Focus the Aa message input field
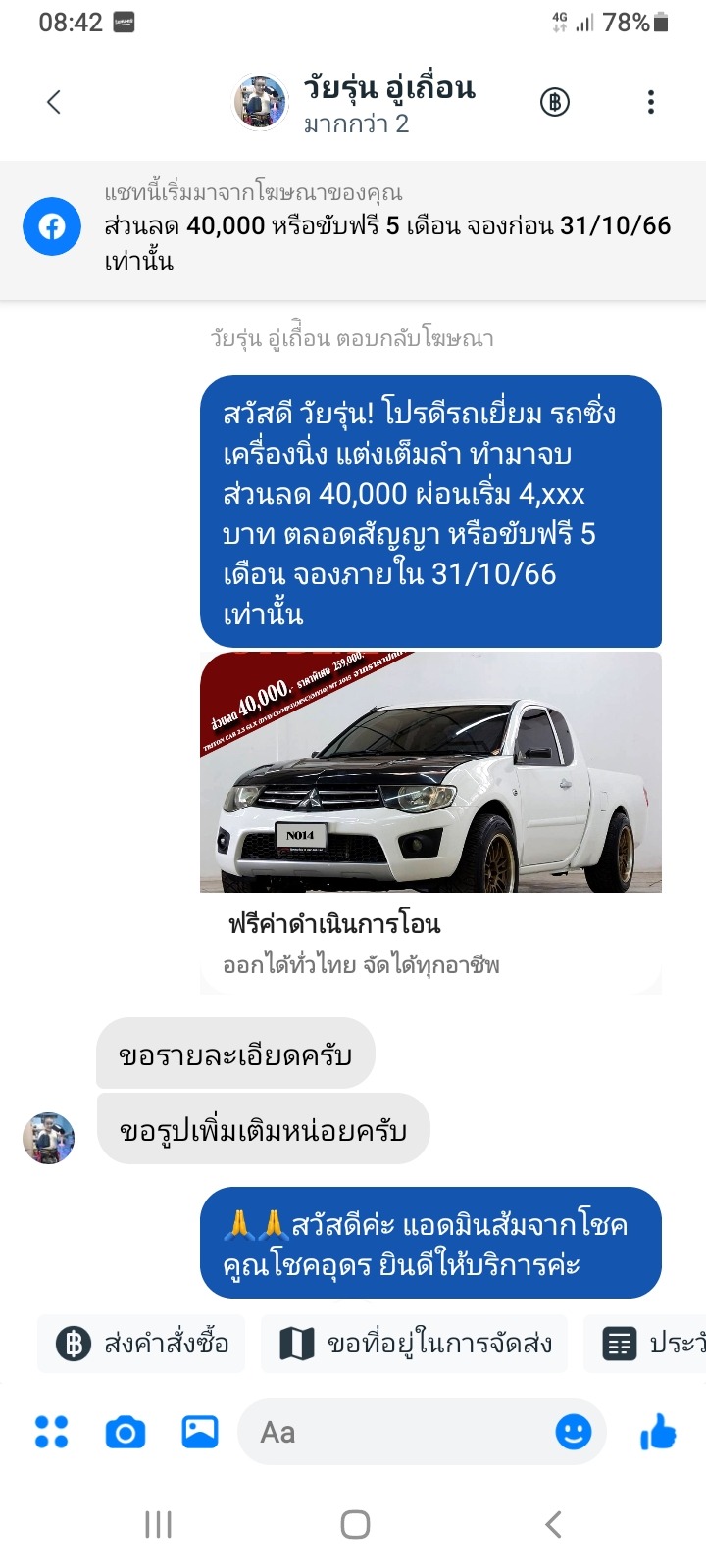The height and width of the screenshot is (1568, 706). point(392,1433)
